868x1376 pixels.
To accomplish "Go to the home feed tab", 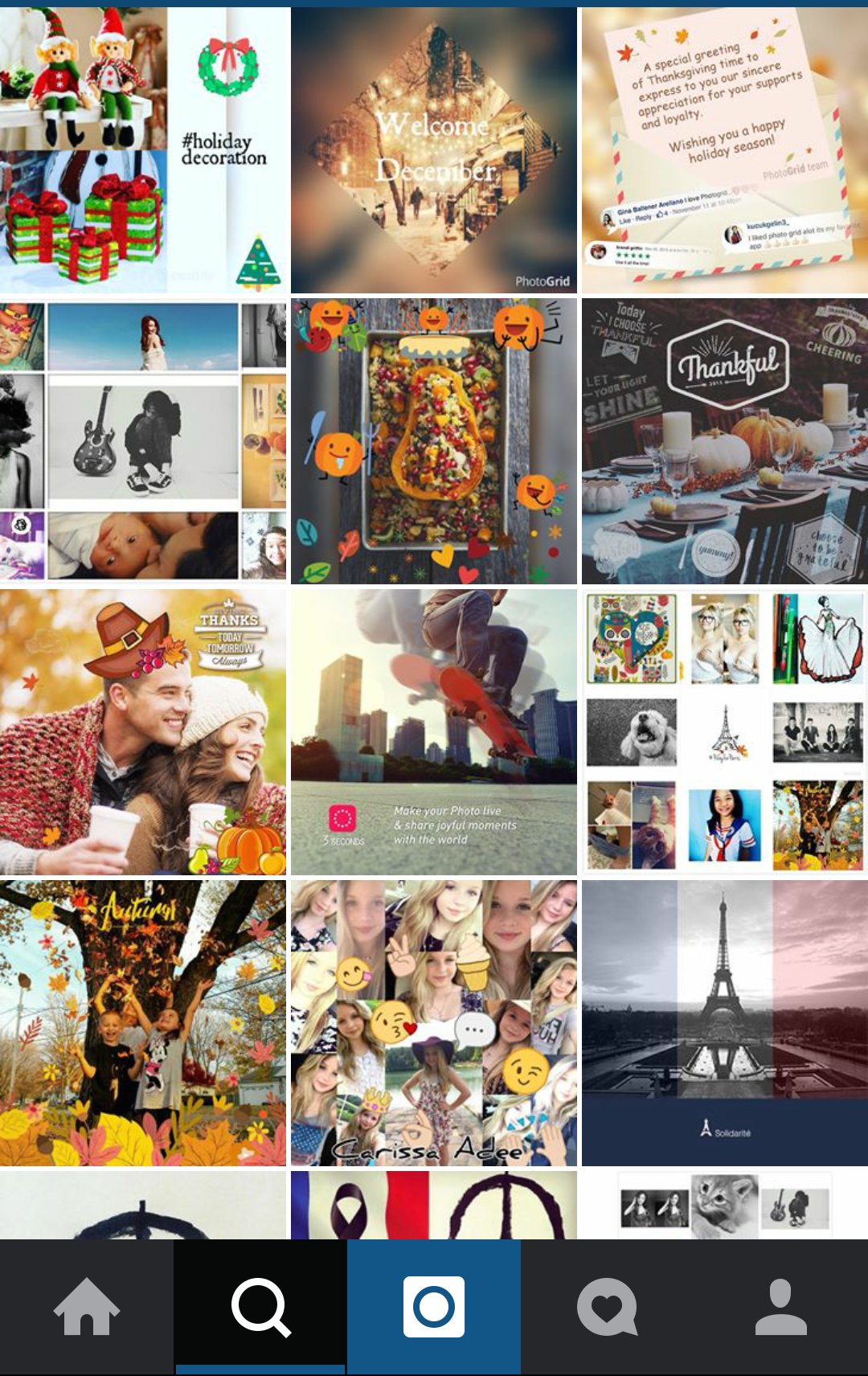I will 87,1307.
